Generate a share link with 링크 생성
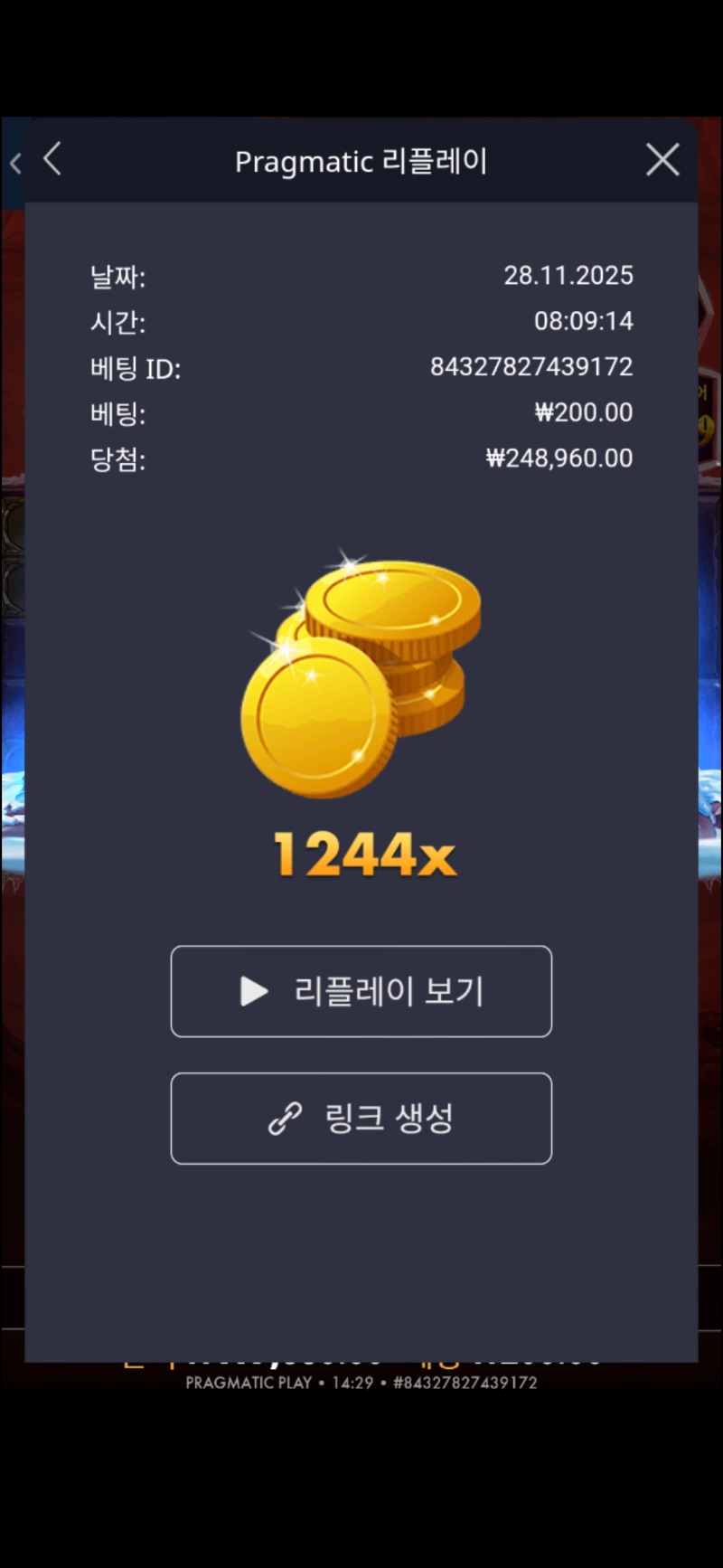The width and height of the screenshot is (723, 1568). (x=361, y=1119)
